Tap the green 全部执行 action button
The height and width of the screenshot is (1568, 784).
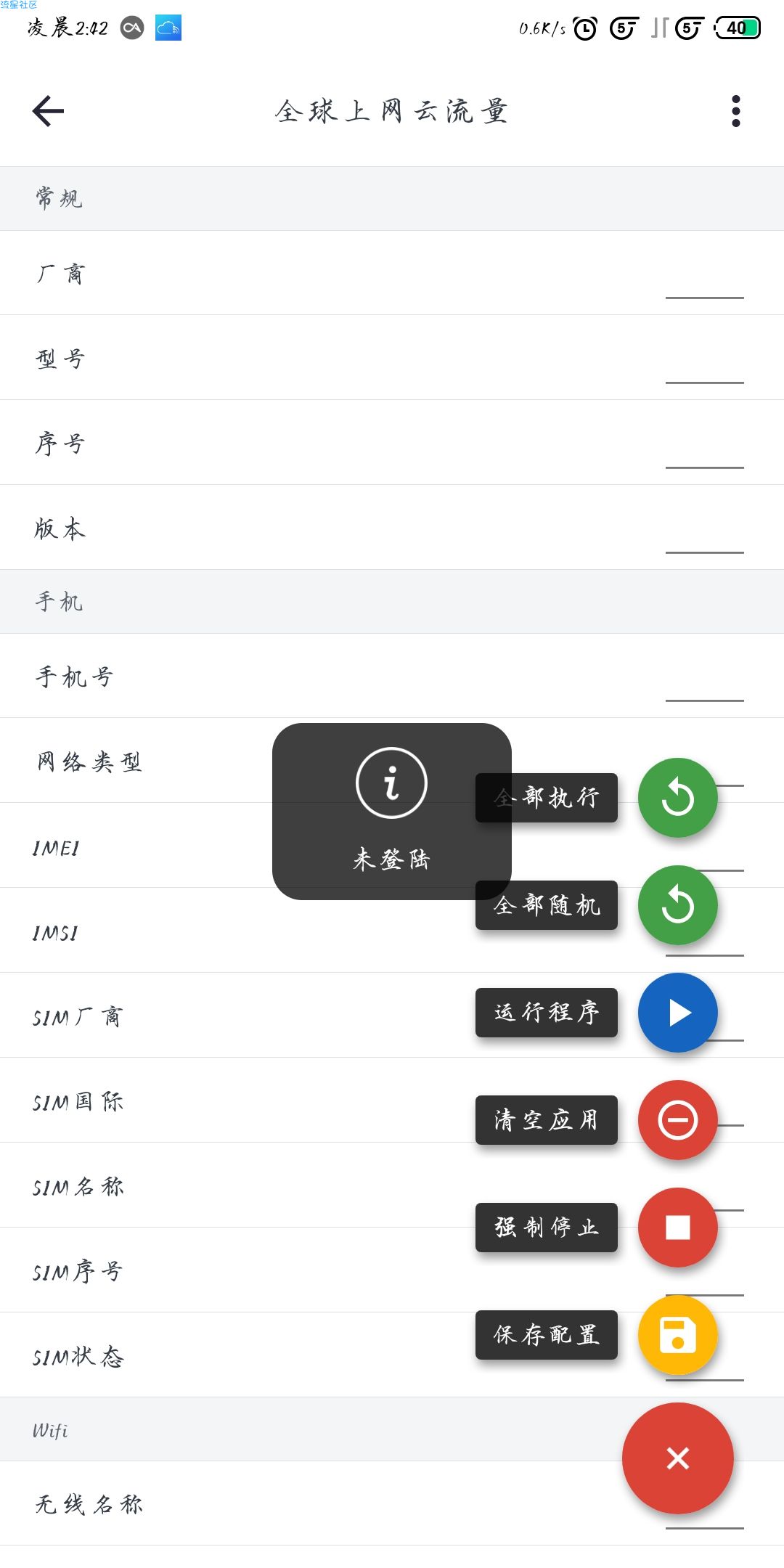click(x=677, y=798)
